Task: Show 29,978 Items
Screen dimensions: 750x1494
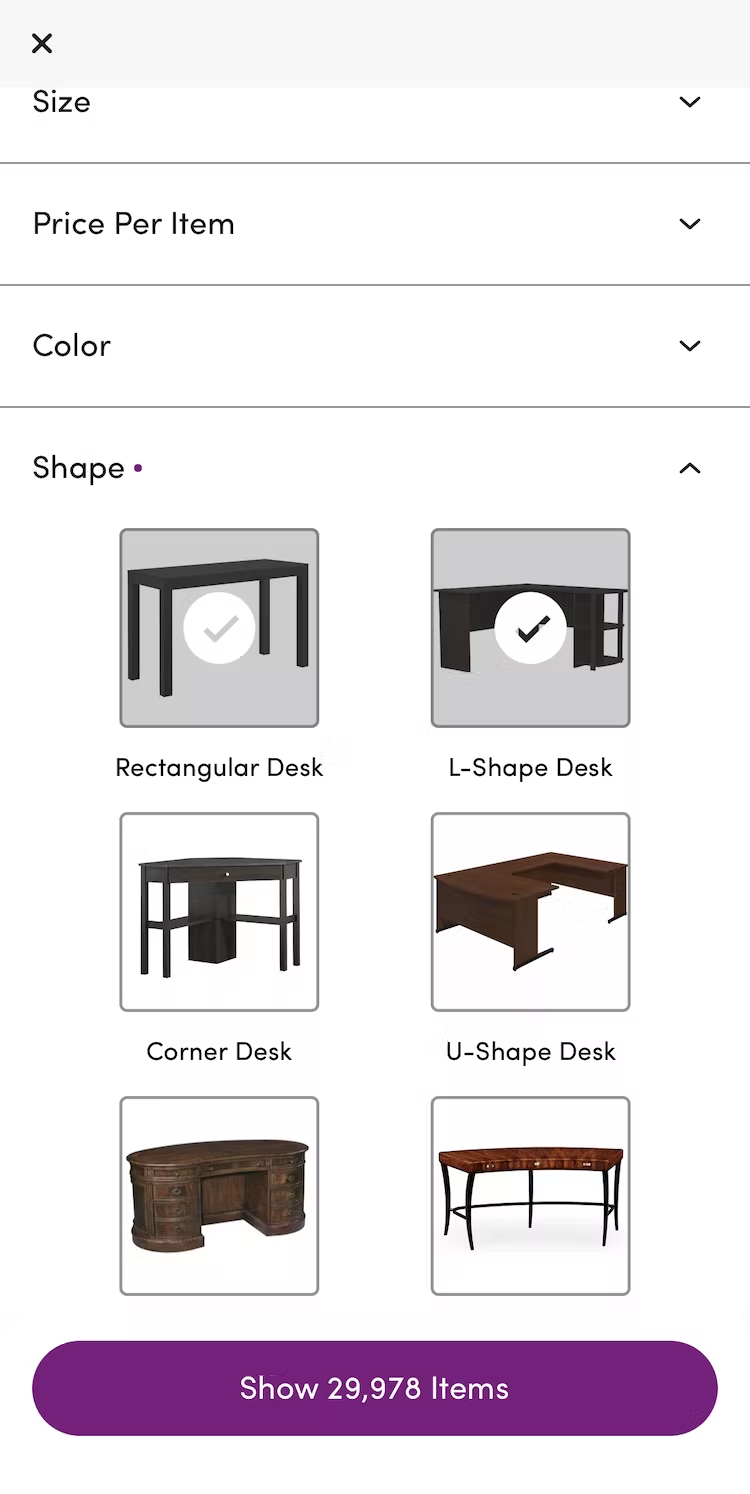Action: click(x=375, y=1388)
